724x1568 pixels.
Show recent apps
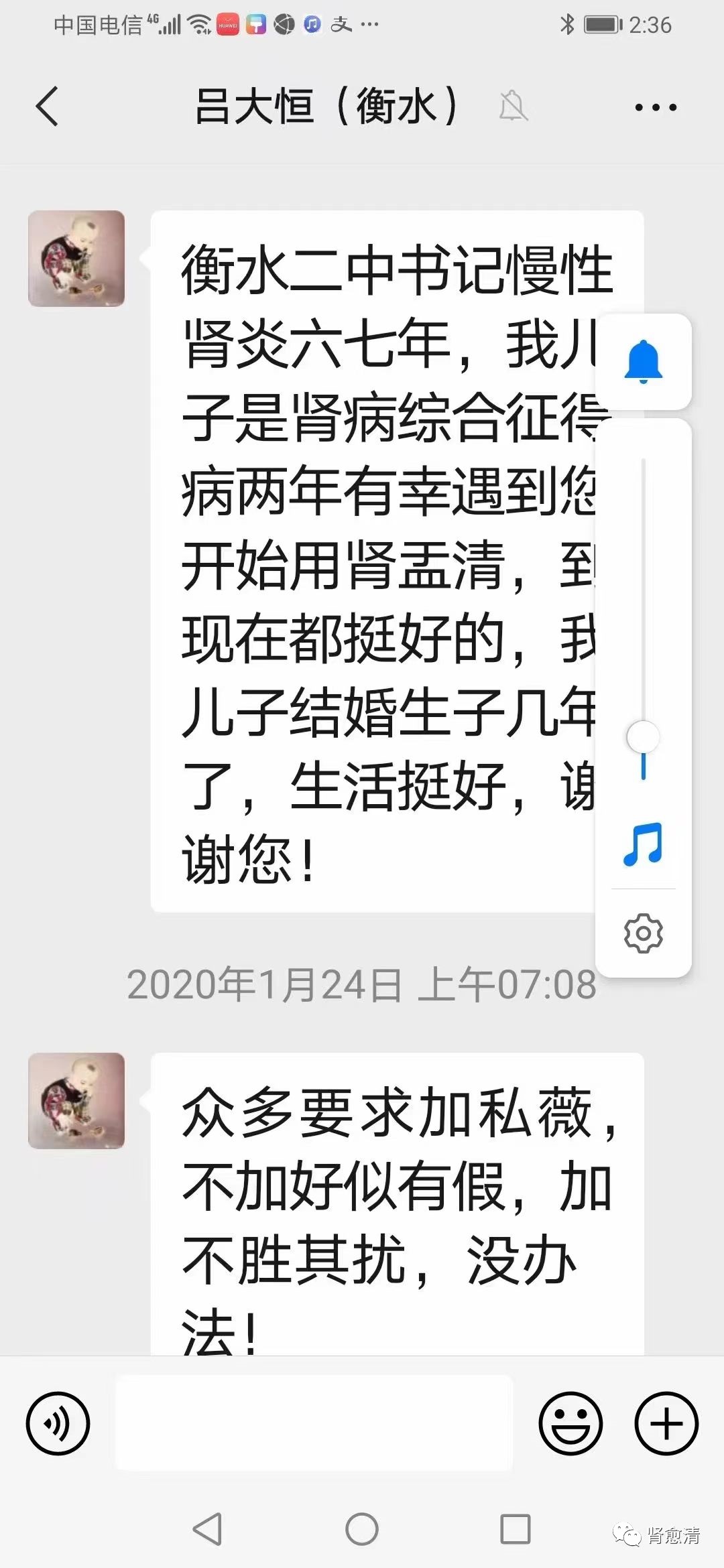coord(516,1529)
